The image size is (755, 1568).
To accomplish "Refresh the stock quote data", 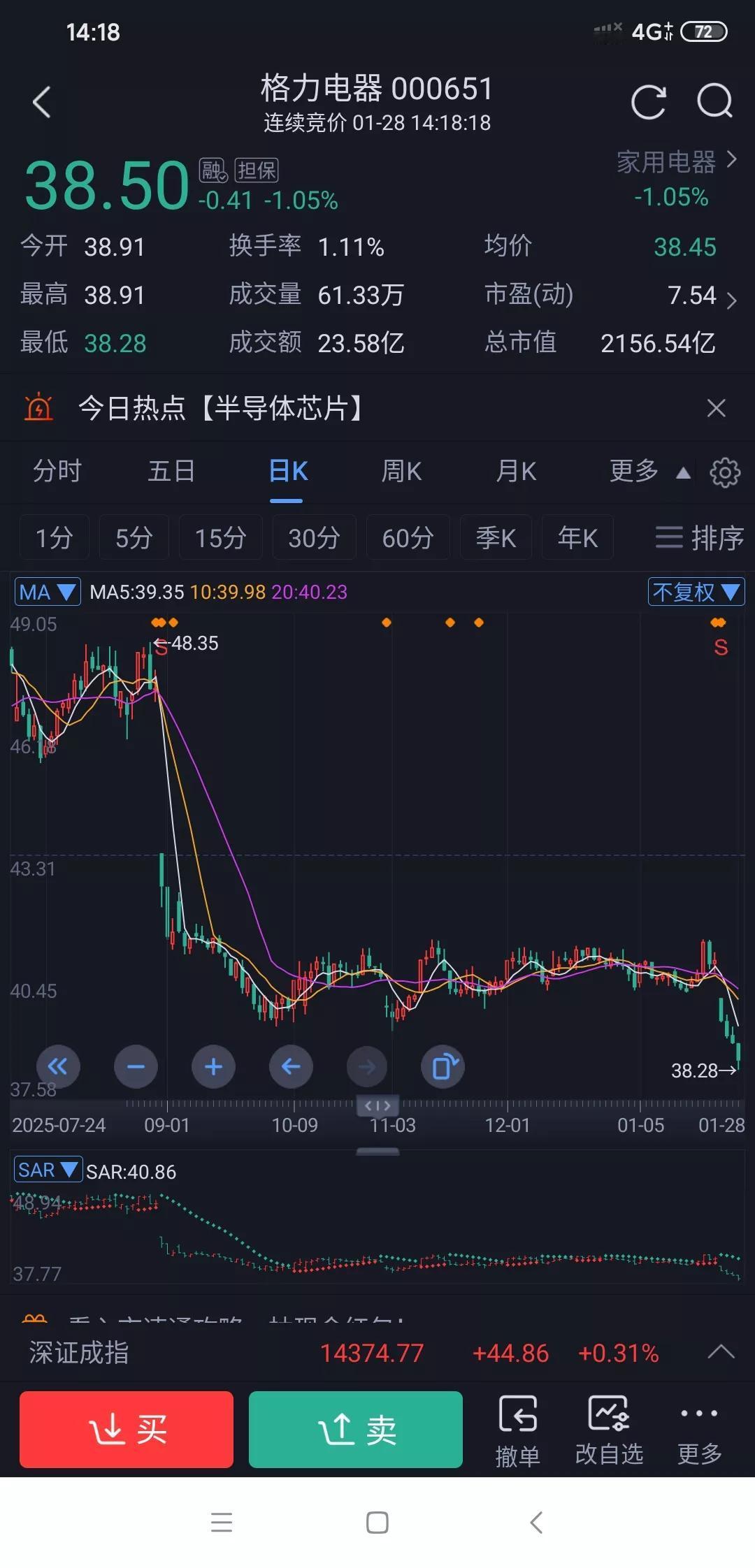I will pyautogui.click(x=647, y=101).
